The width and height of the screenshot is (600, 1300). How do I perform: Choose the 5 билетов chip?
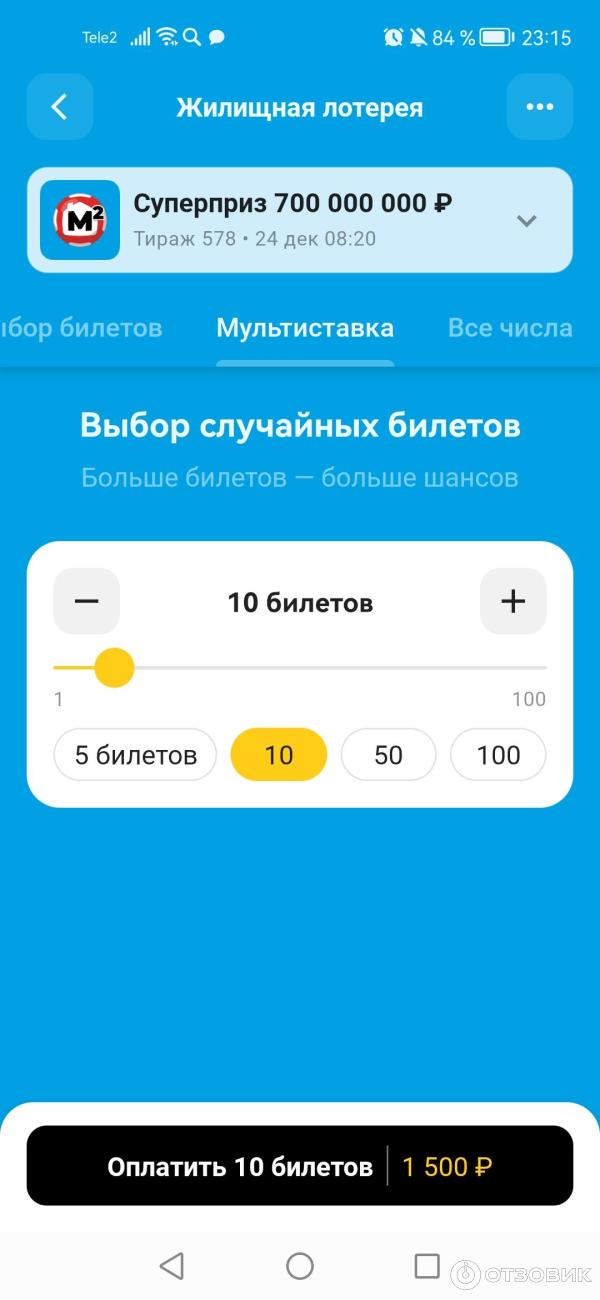click(135, 755)
